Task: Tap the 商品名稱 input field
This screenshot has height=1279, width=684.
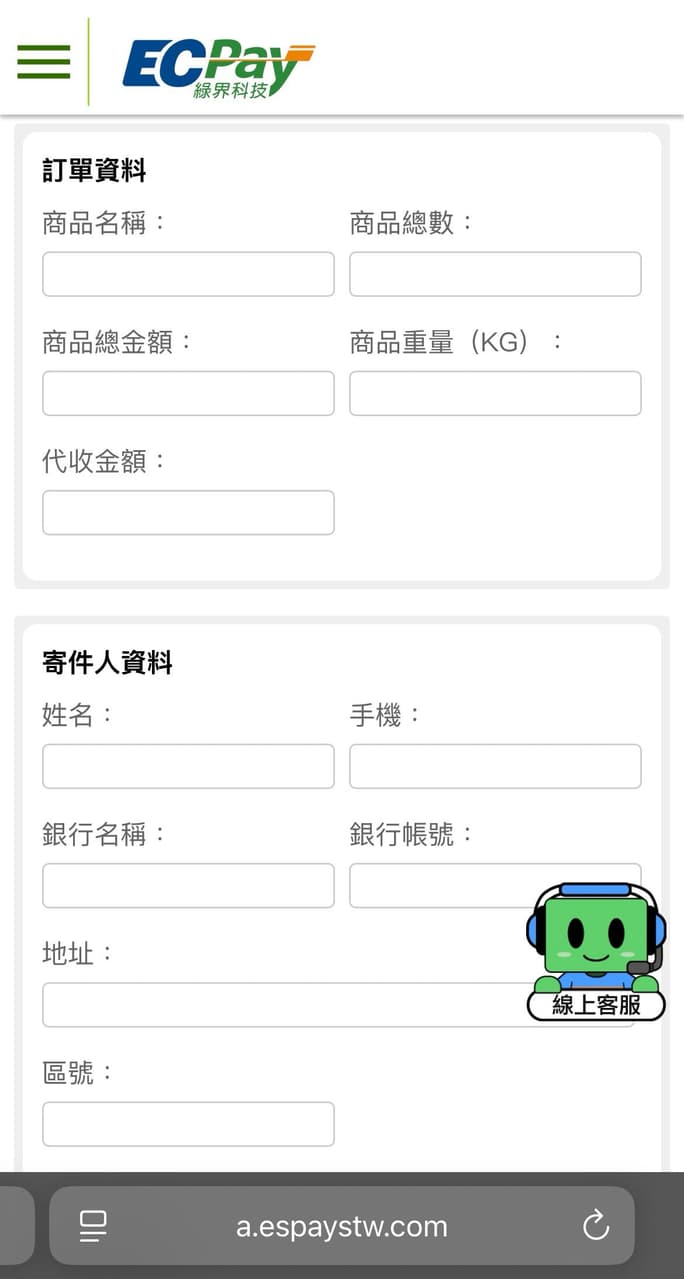Action: click(188, 274)
